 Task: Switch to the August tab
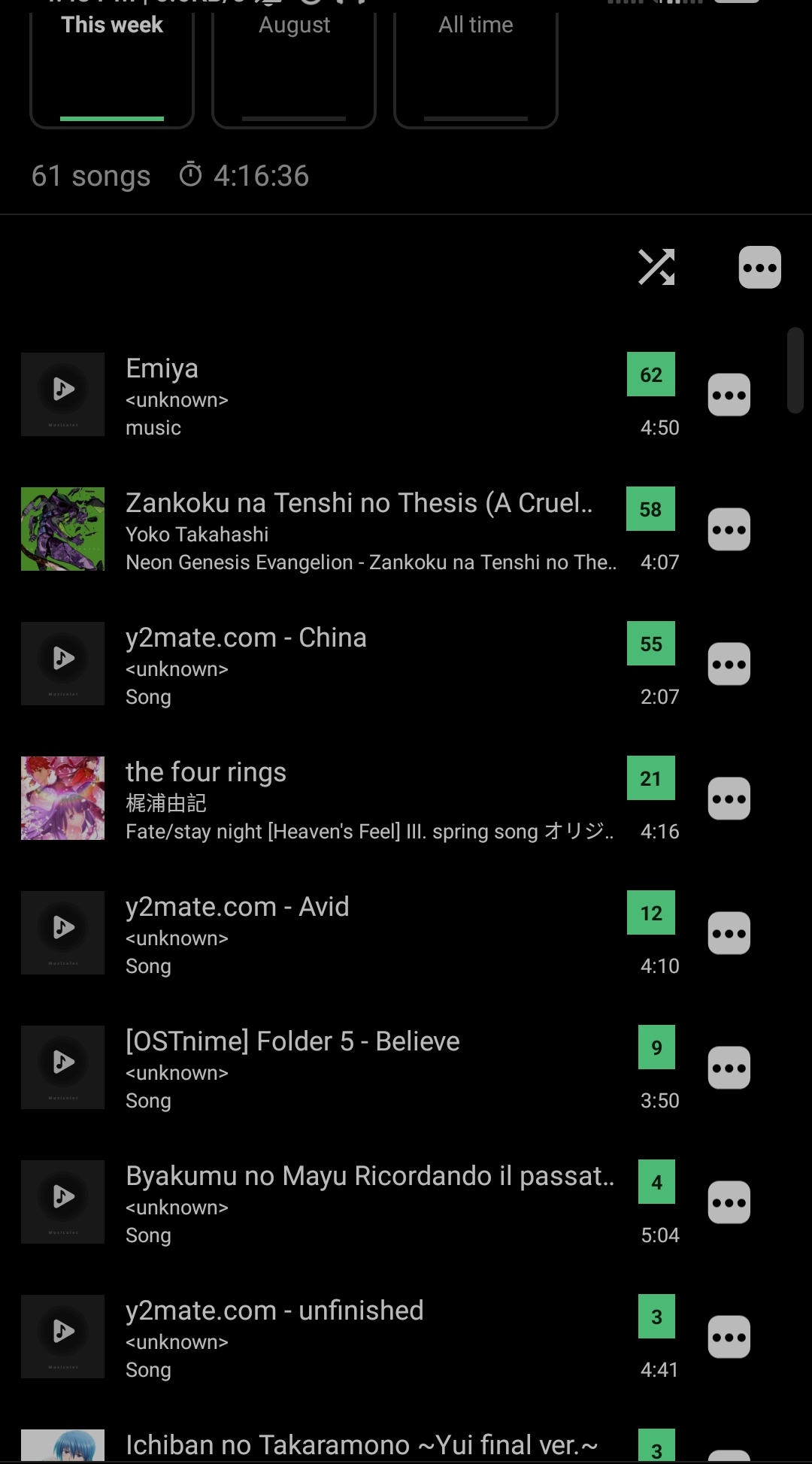294,68
